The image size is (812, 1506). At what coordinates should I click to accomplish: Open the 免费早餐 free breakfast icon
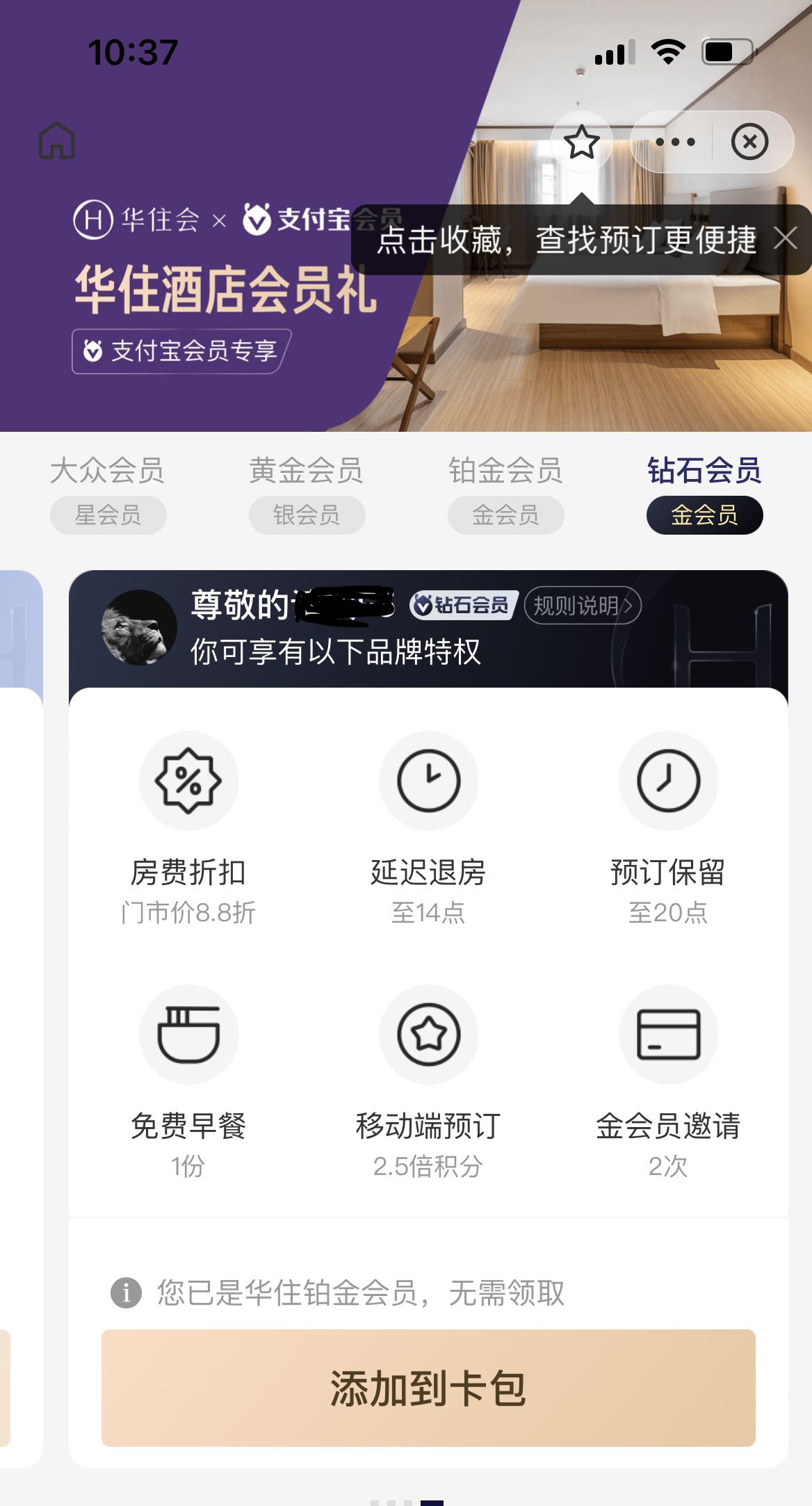[188, 1034]
